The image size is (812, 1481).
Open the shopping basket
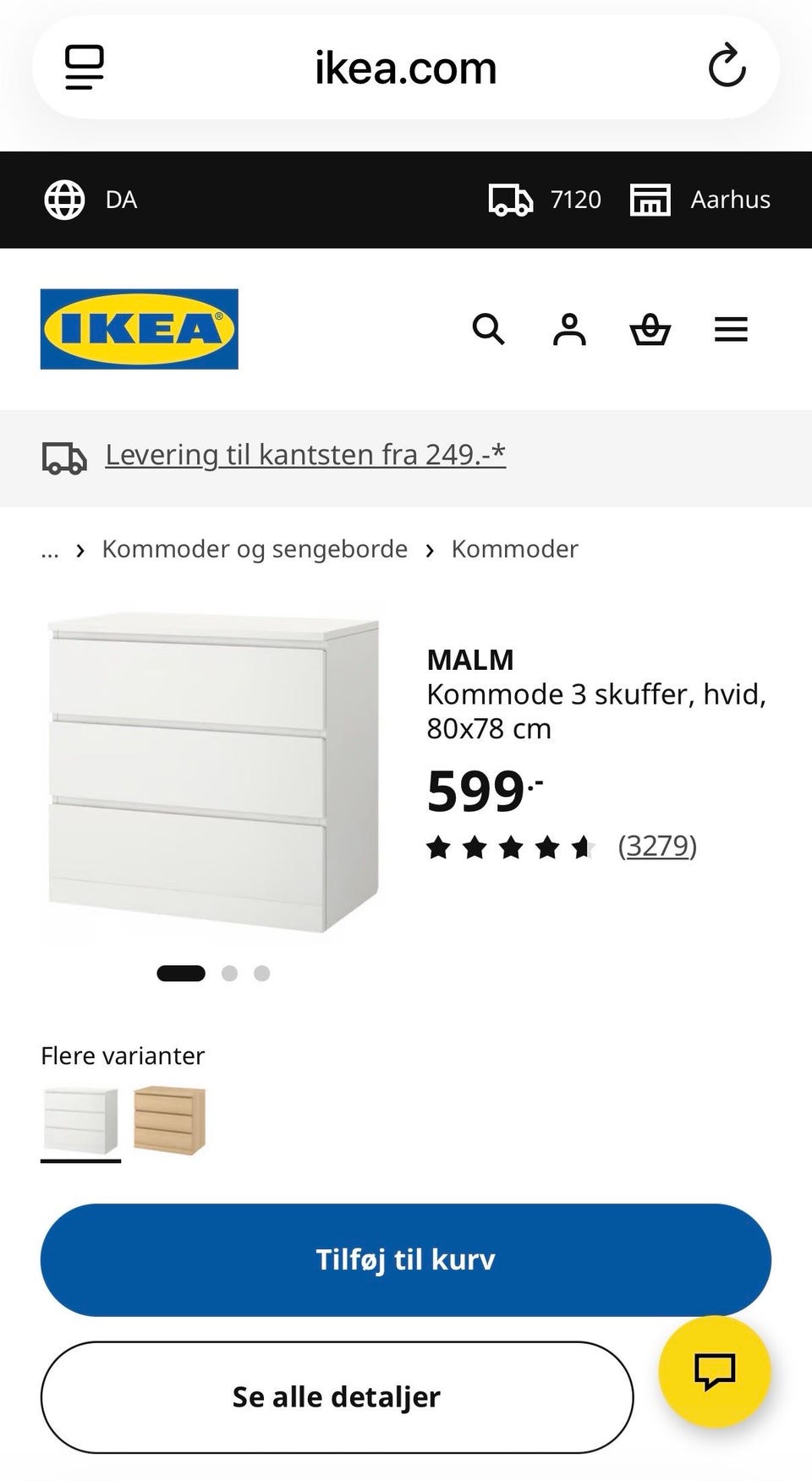coord(650,330)
